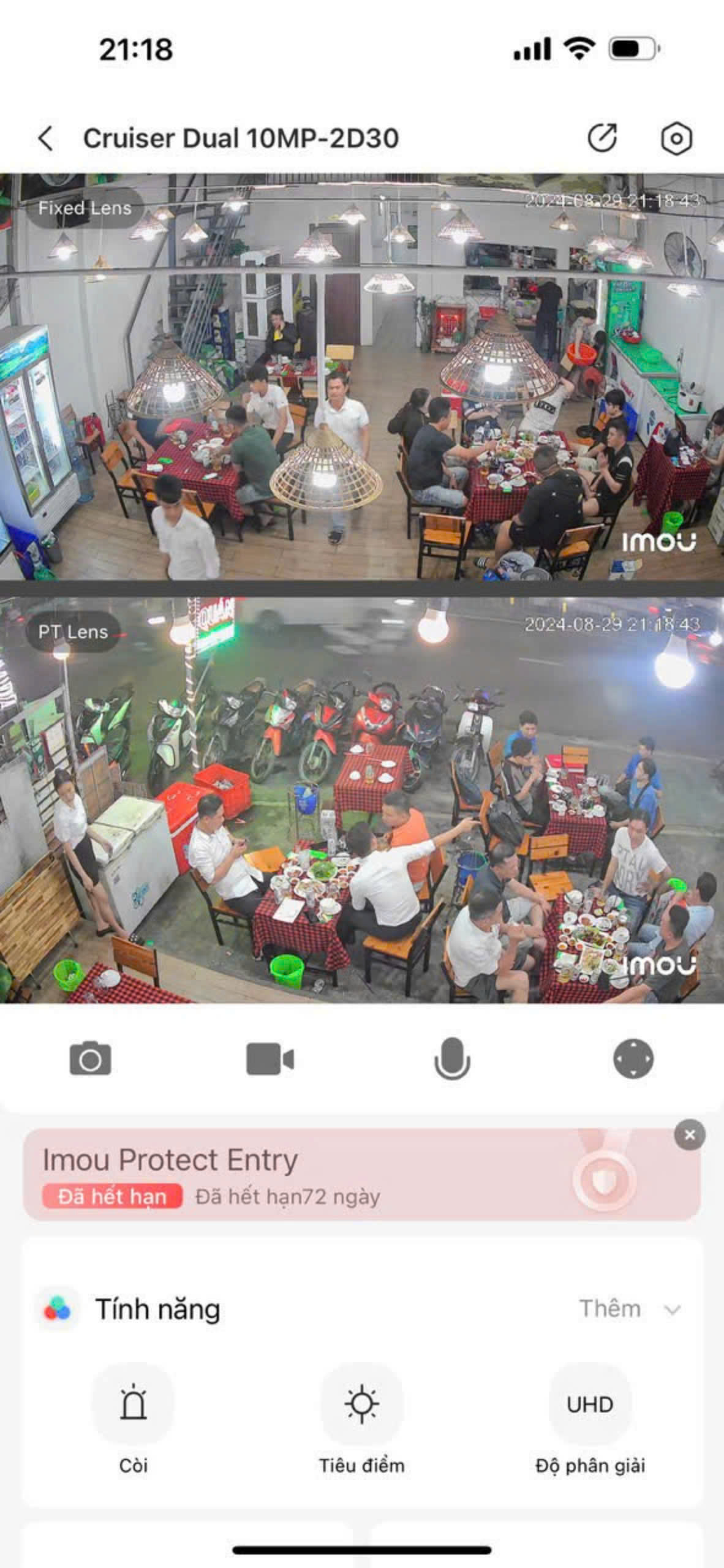Open the camera settings hexagon icon
The height and width of the screenshot is (1568, 724).
click(676, 138)
